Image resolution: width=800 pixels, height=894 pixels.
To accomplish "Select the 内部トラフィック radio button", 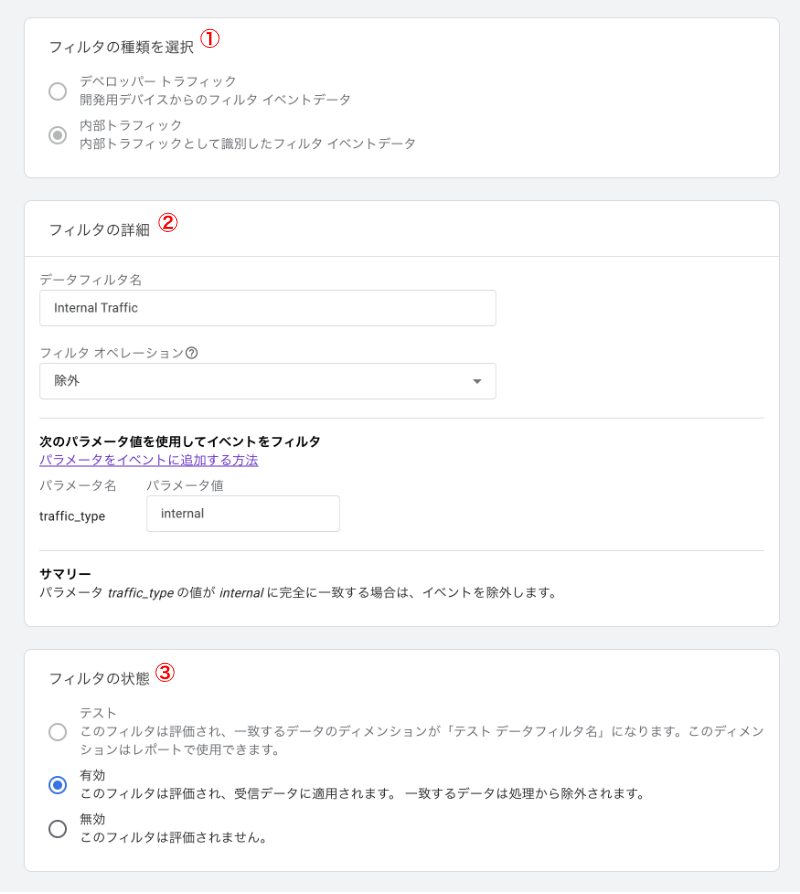I will pos(59,133).
